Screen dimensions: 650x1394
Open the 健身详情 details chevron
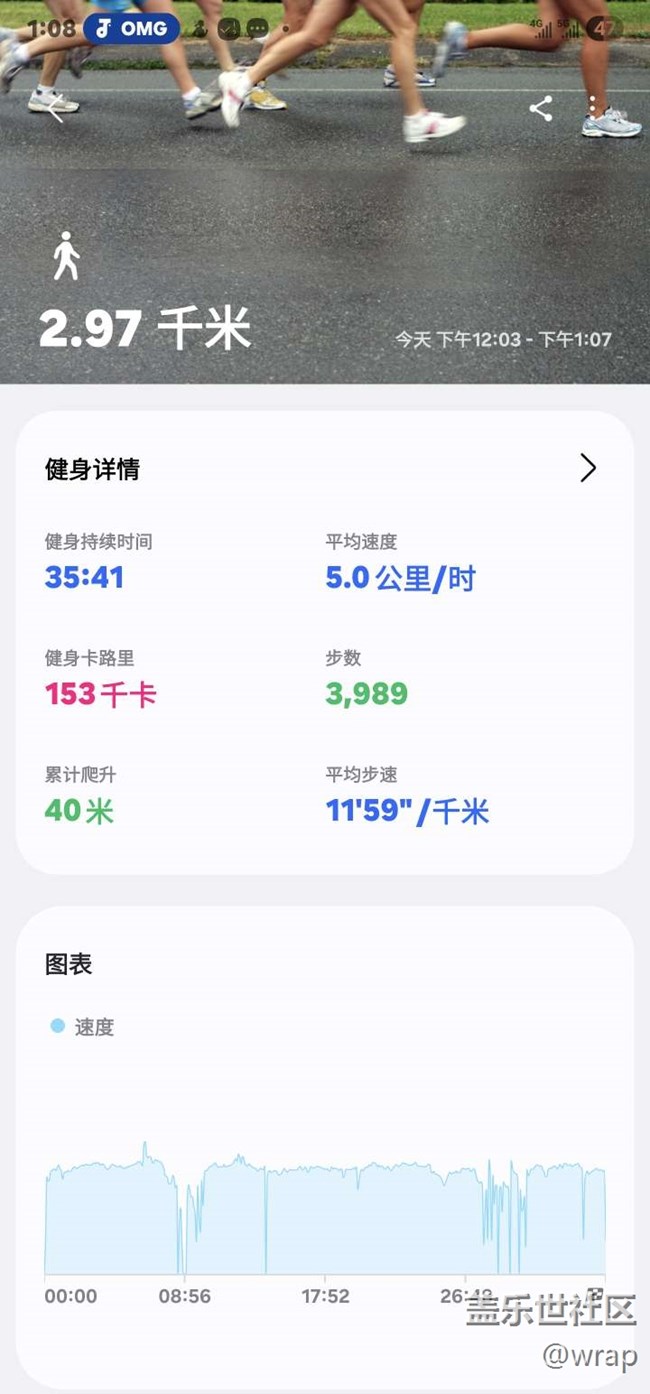pyautogui.click(x=588, y=468)
